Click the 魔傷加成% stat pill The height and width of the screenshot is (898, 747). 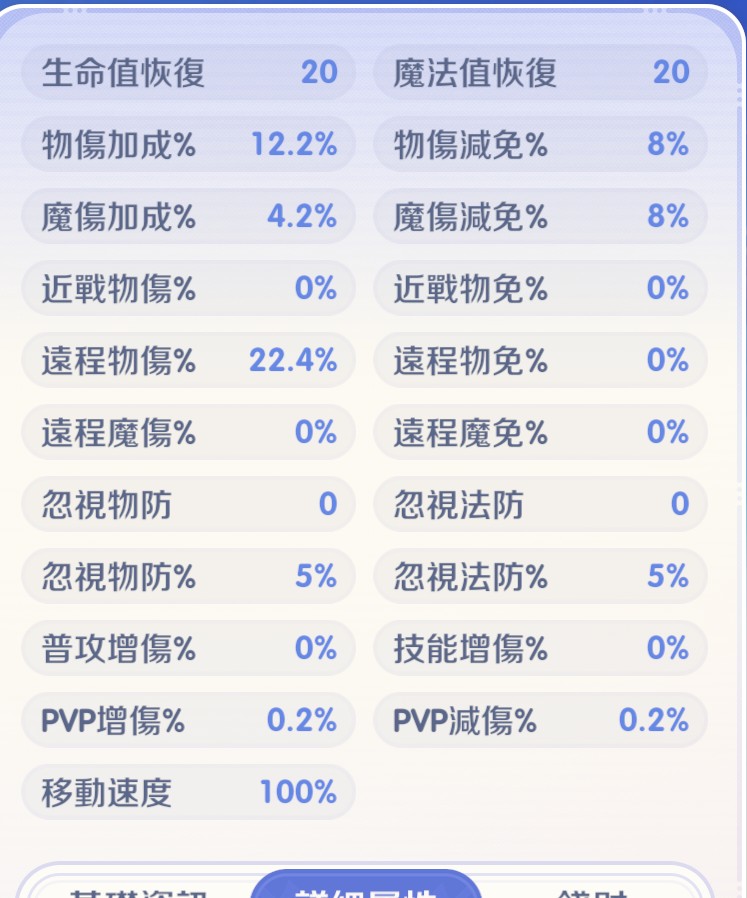[x=188, y=216]
